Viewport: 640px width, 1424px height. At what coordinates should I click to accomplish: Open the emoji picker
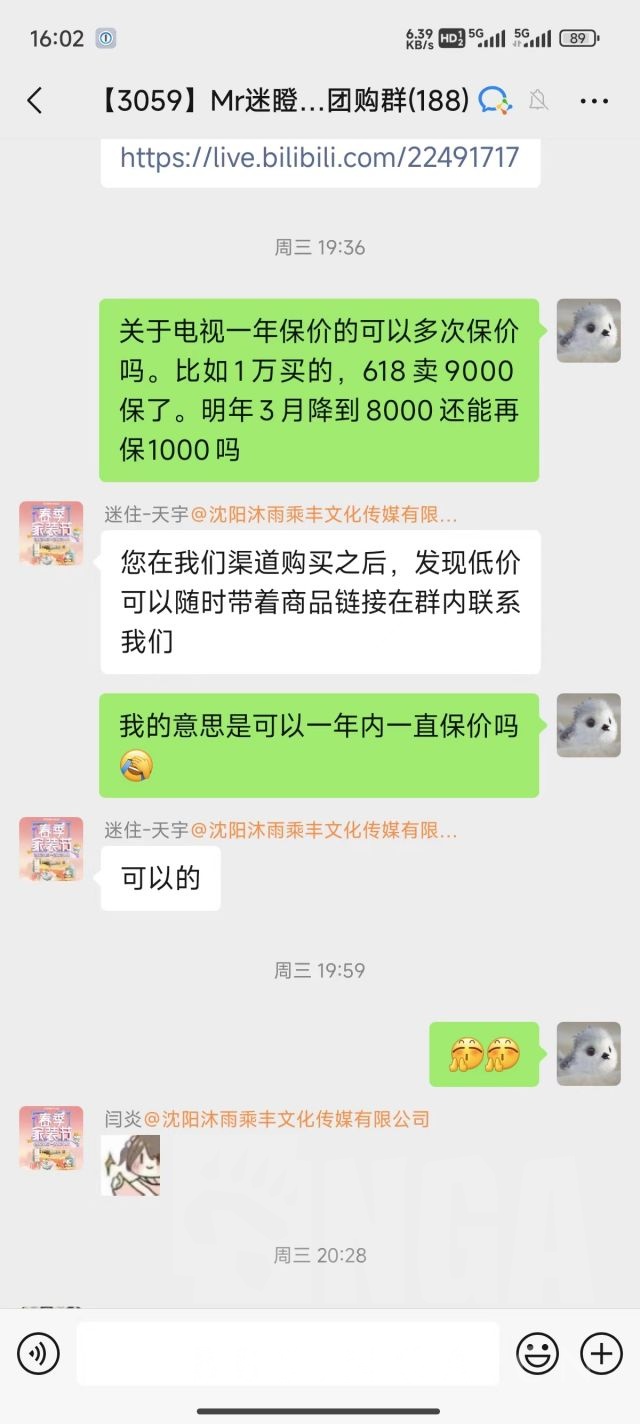[x=537, y=1354]
